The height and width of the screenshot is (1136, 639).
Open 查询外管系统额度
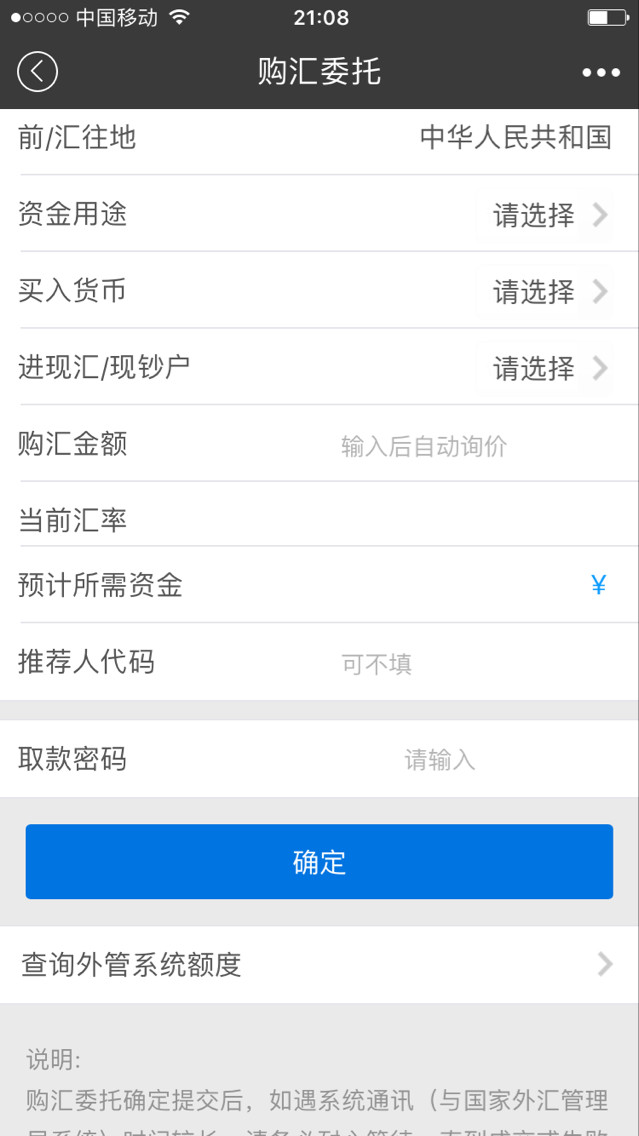[x=320, y=964]
